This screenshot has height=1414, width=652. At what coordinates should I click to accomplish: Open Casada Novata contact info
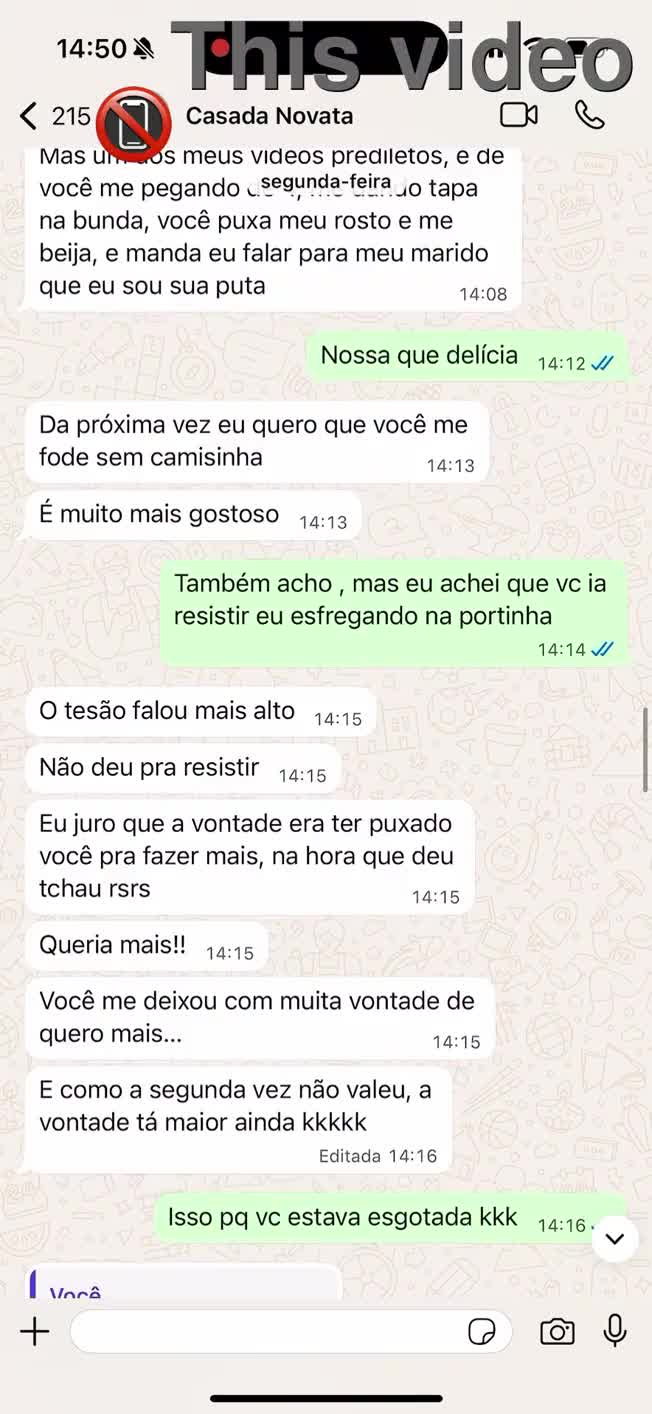pos(269,116)
